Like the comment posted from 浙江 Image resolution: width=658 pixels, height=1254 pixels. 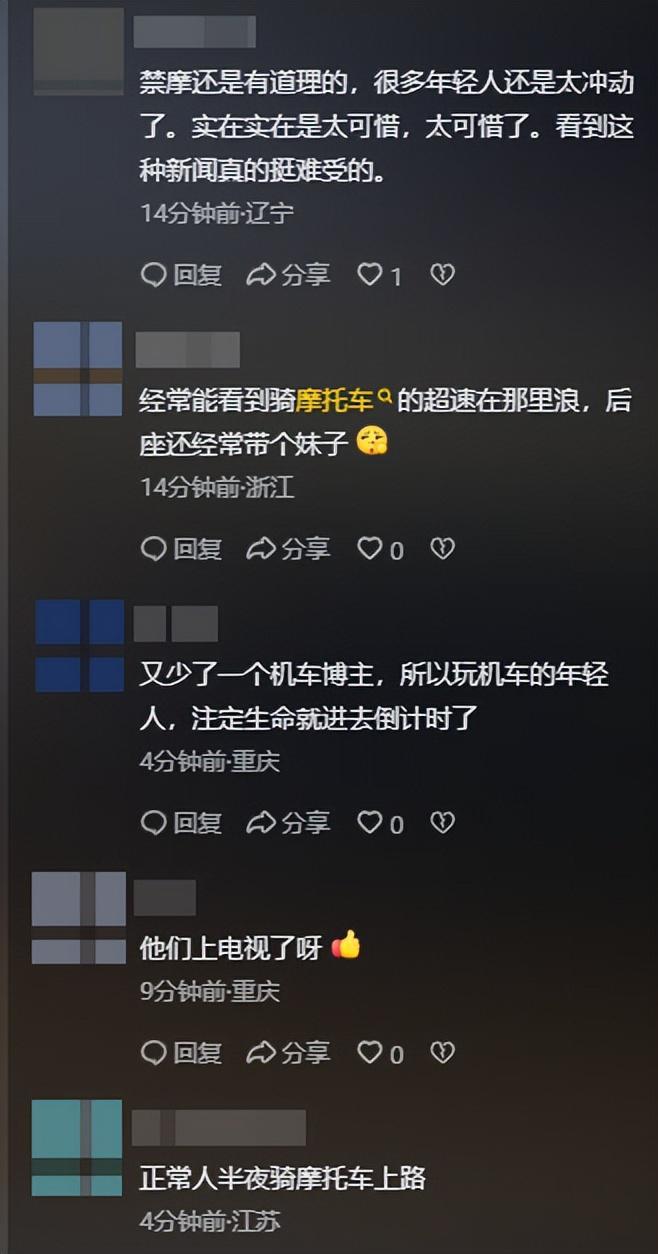tap(371, 548)
